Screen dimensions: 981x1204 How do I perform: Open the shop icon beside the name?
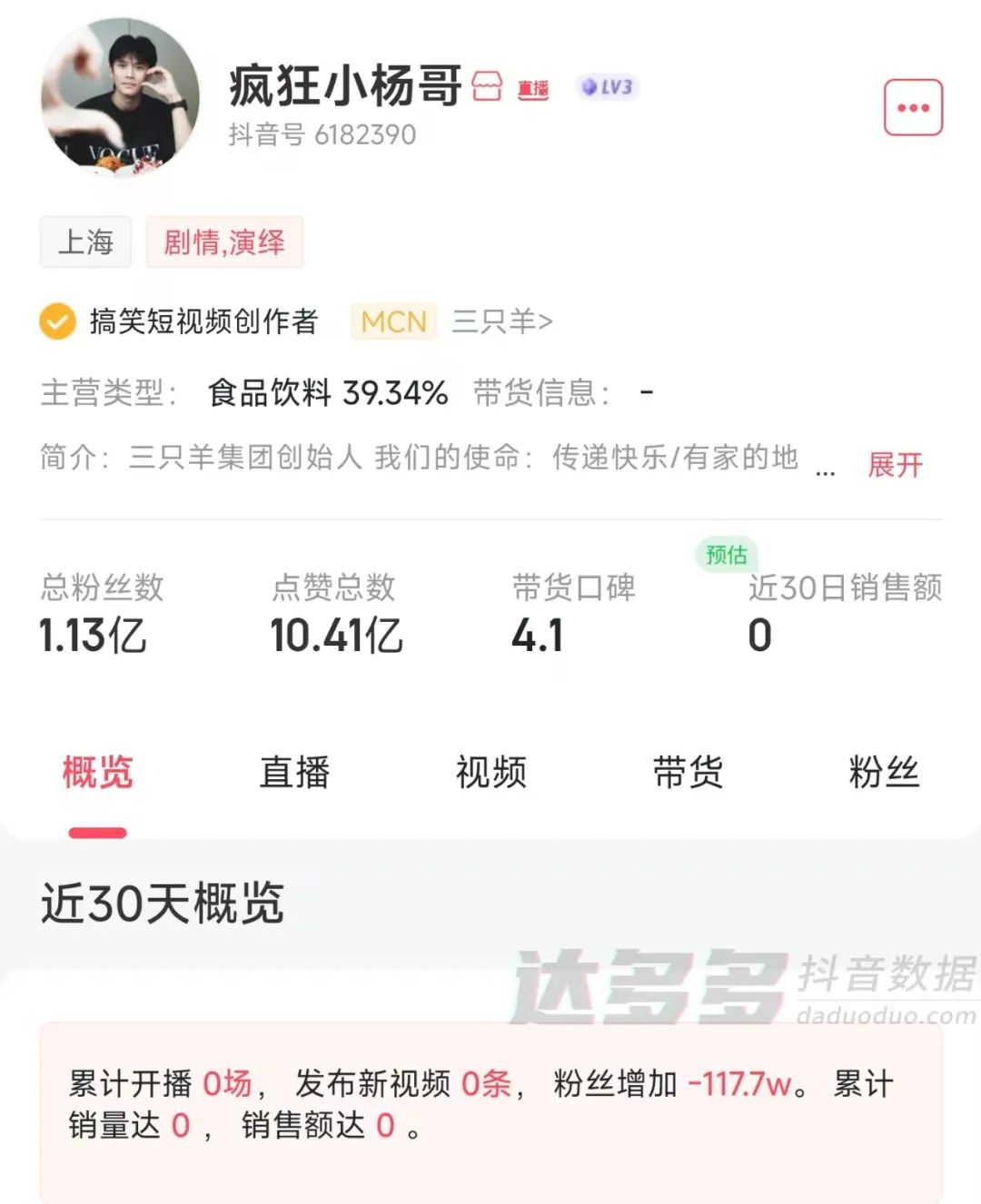point(488,87)
